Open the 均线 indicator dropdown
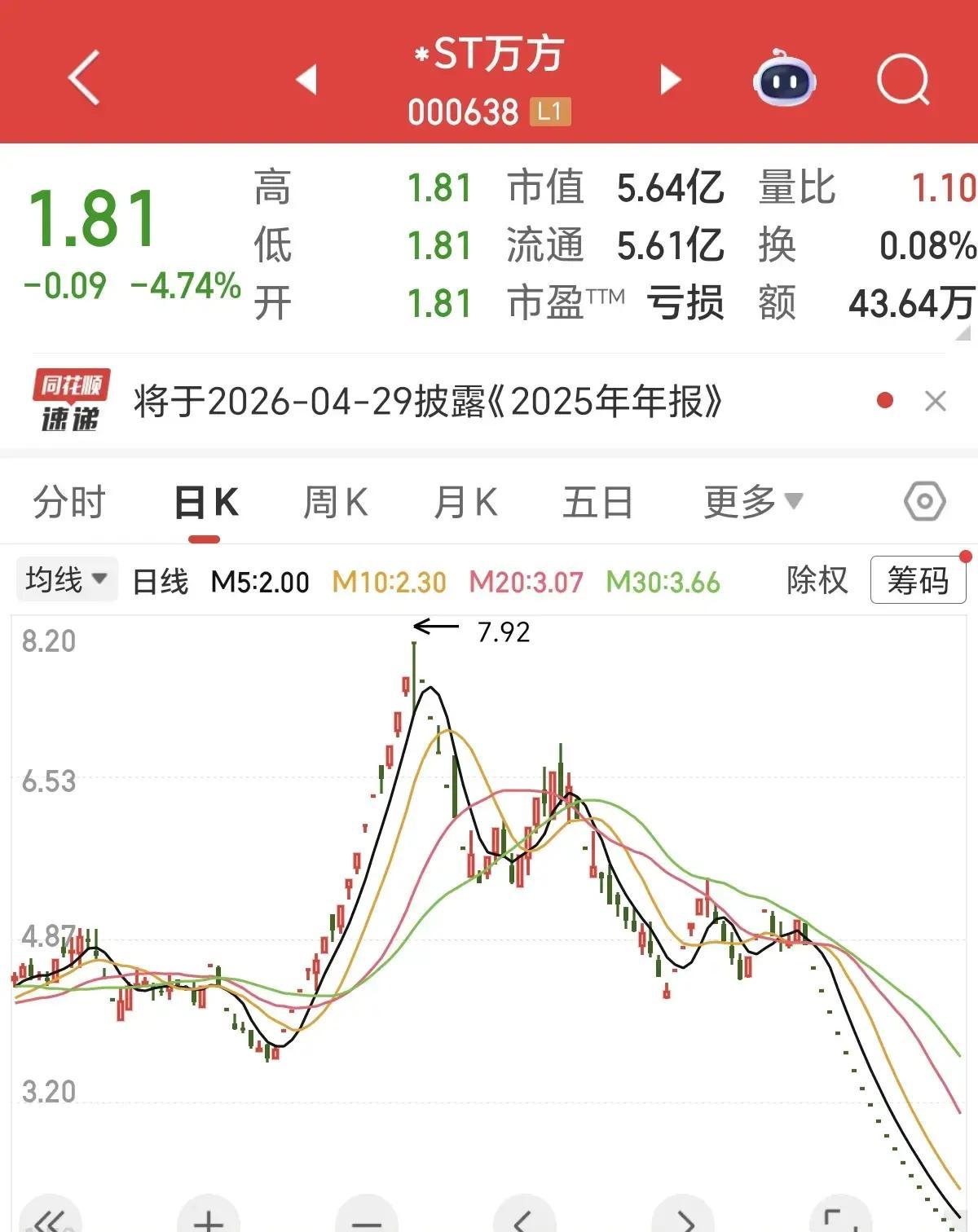 coord(67,579)
